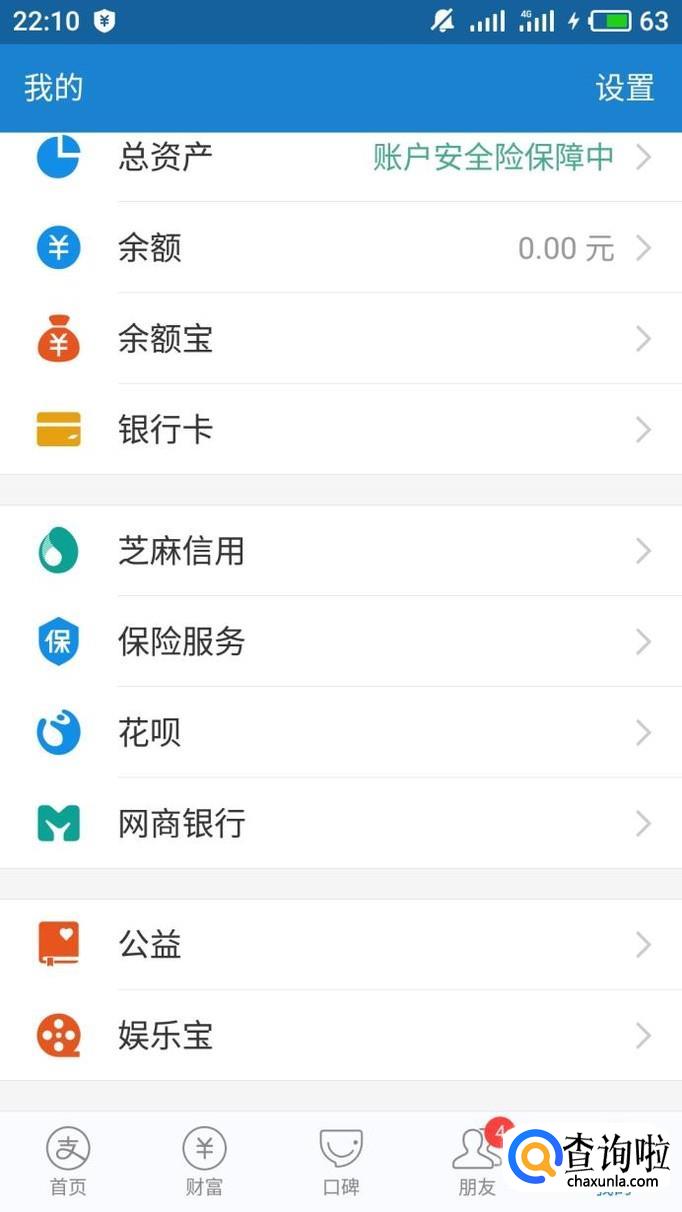Open 娱乐宝

point(340,1036)
